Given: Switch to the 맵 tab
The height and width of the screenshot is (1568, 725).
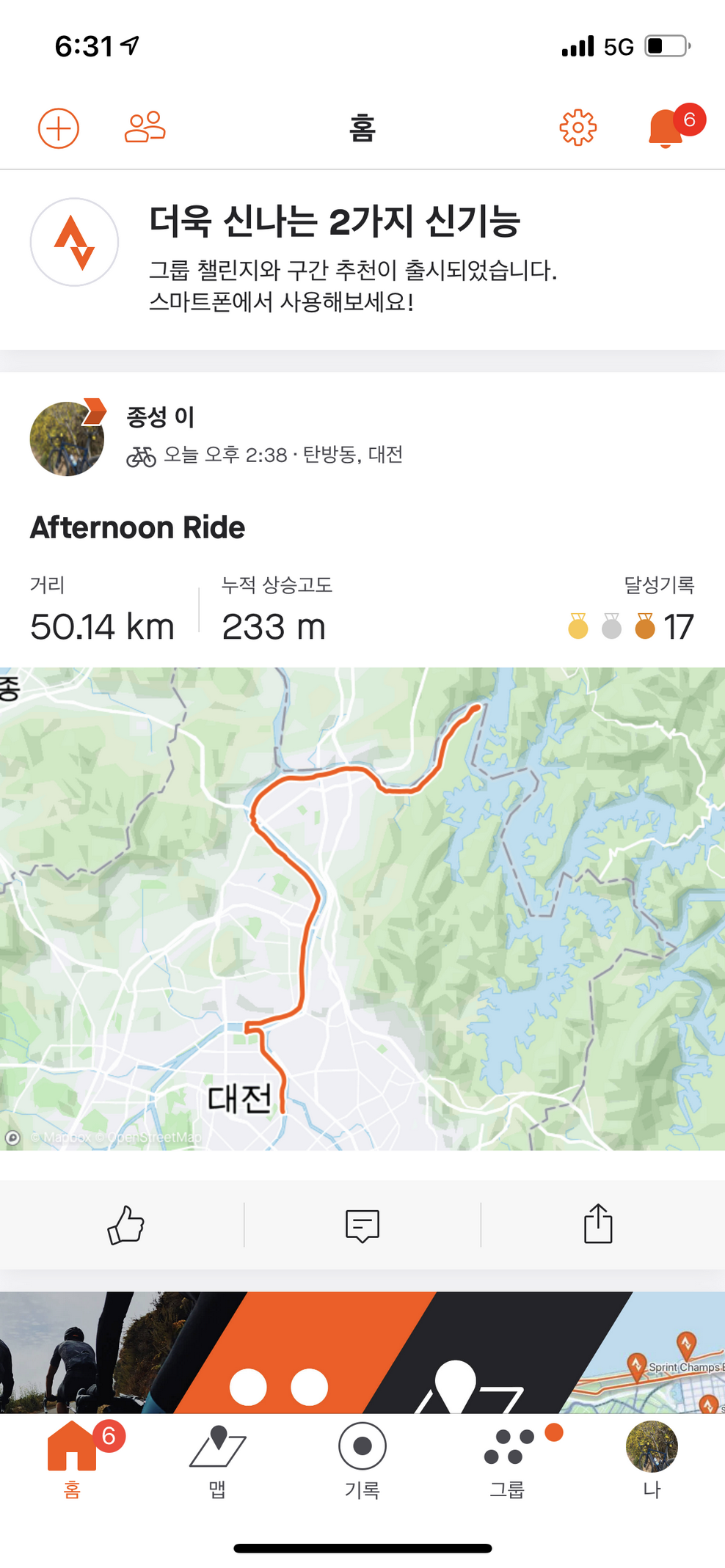Looking at the screenshot, I should coord(217,1459).
